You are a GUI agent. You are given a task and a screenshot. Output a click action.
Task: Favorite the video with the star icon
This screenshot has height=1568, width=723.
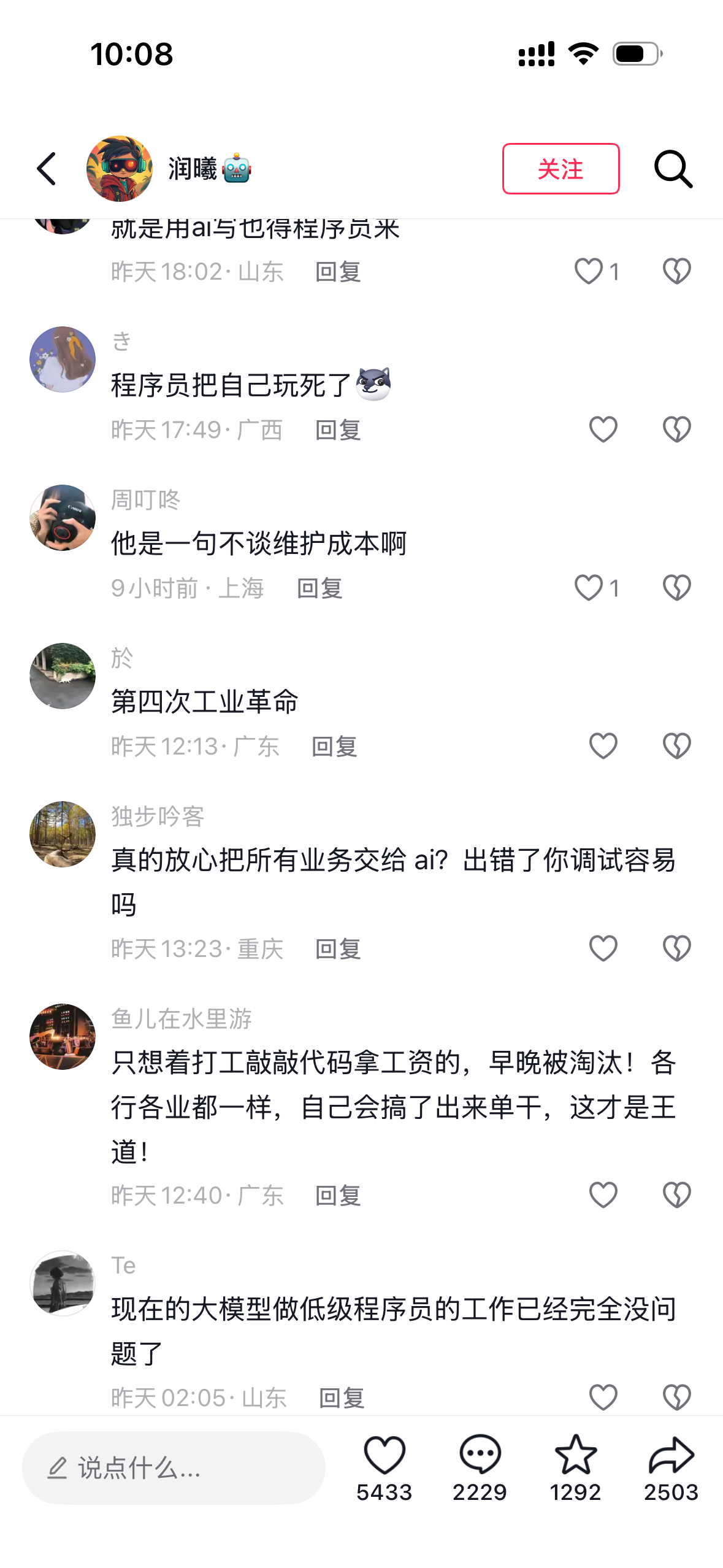click(575, 1457)
